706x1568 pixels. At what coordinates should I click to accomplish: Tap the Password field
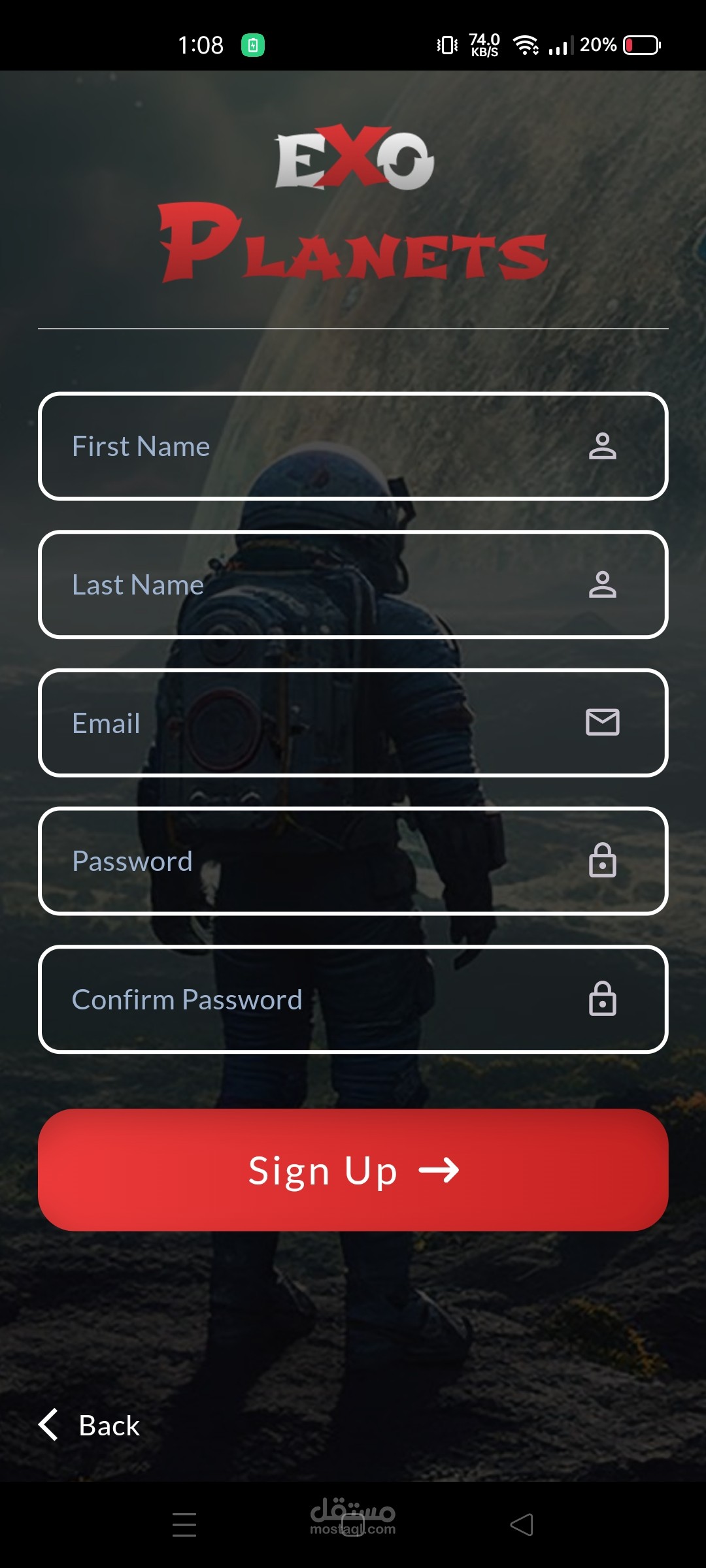[353, 861]
